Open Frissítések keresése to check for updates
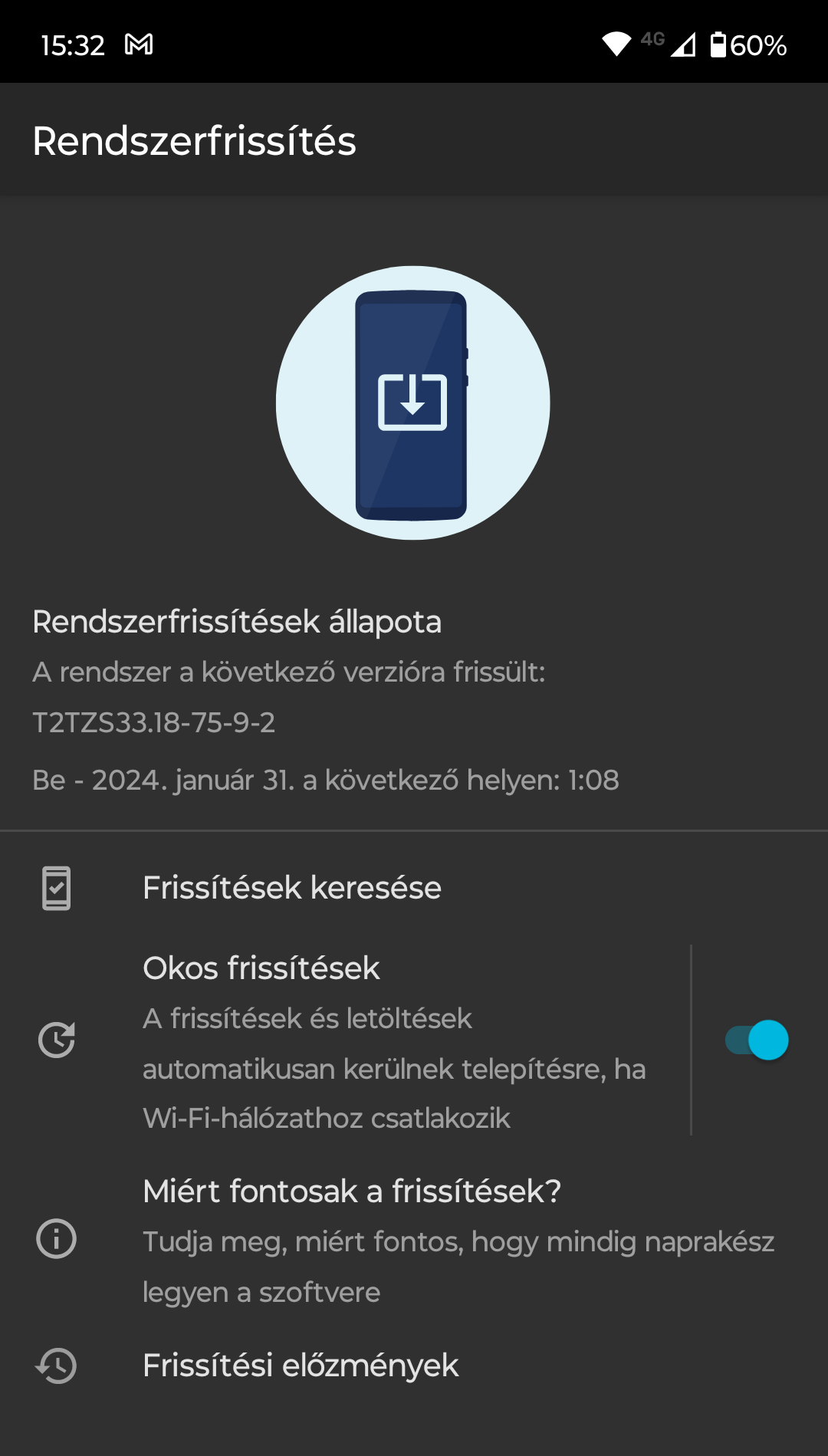Screen dimensions: 828x1456 point(414,888)
